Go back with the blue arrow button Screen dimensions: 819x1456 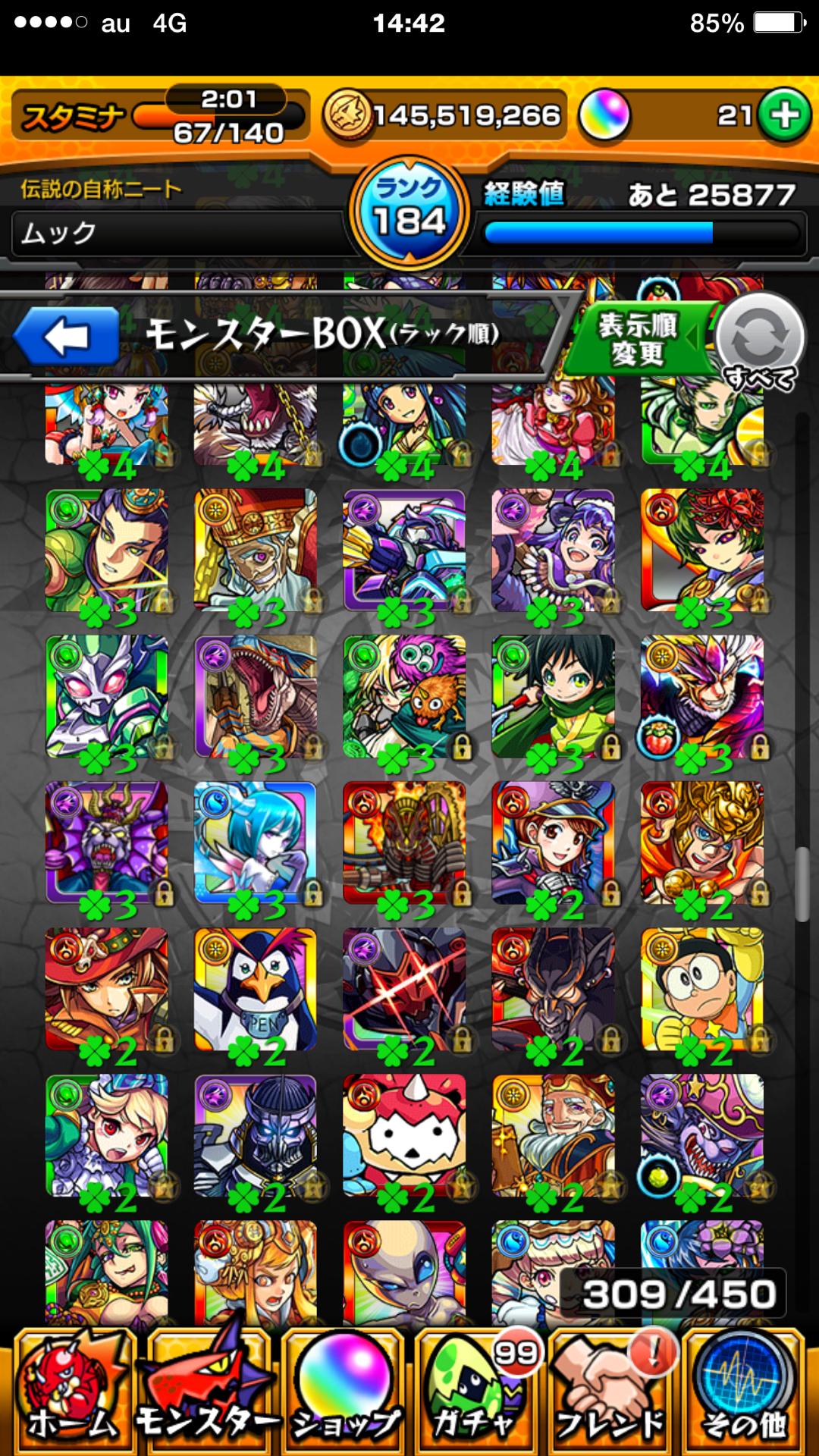[x=67, y=336]
